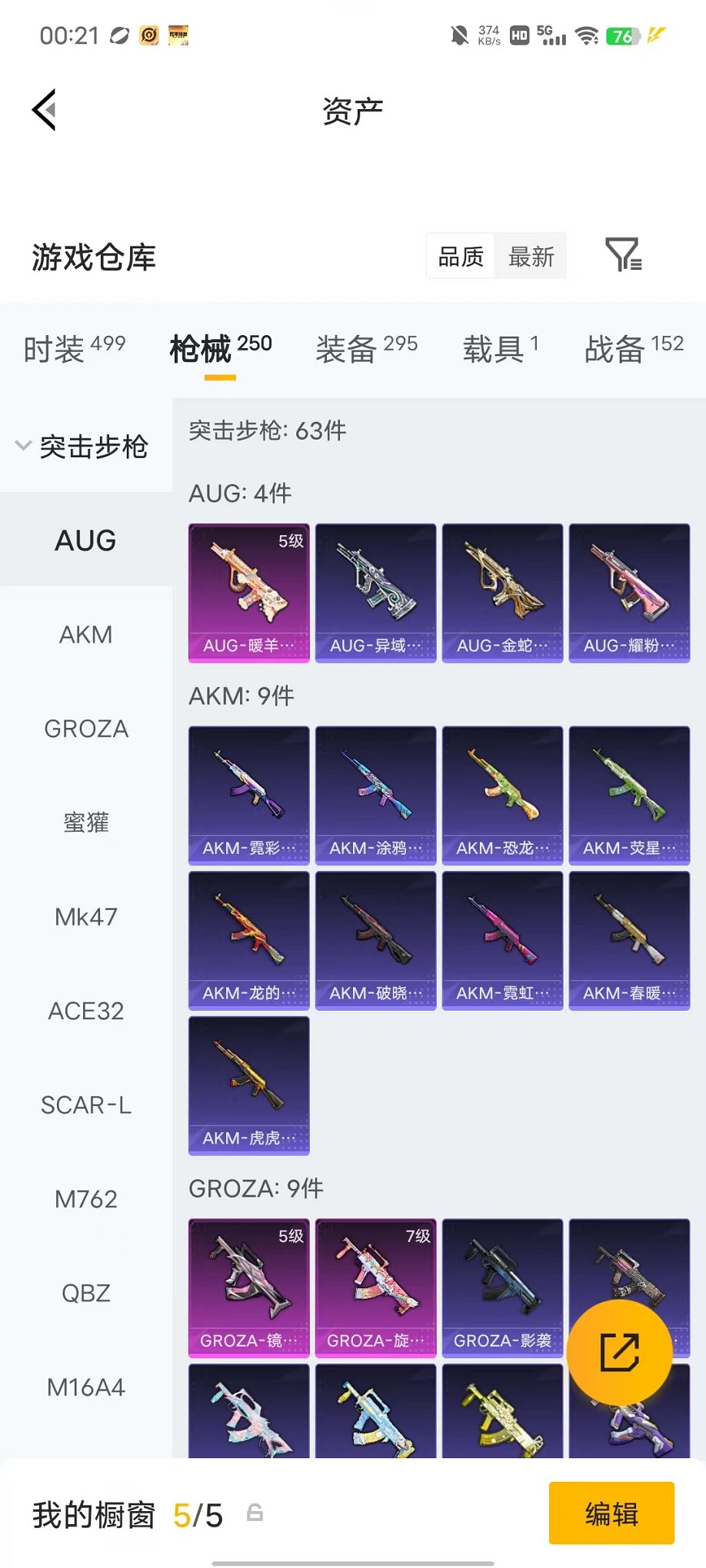
Task: Tap 编辑 to edit my showcase
Action: coord(611,1513)
